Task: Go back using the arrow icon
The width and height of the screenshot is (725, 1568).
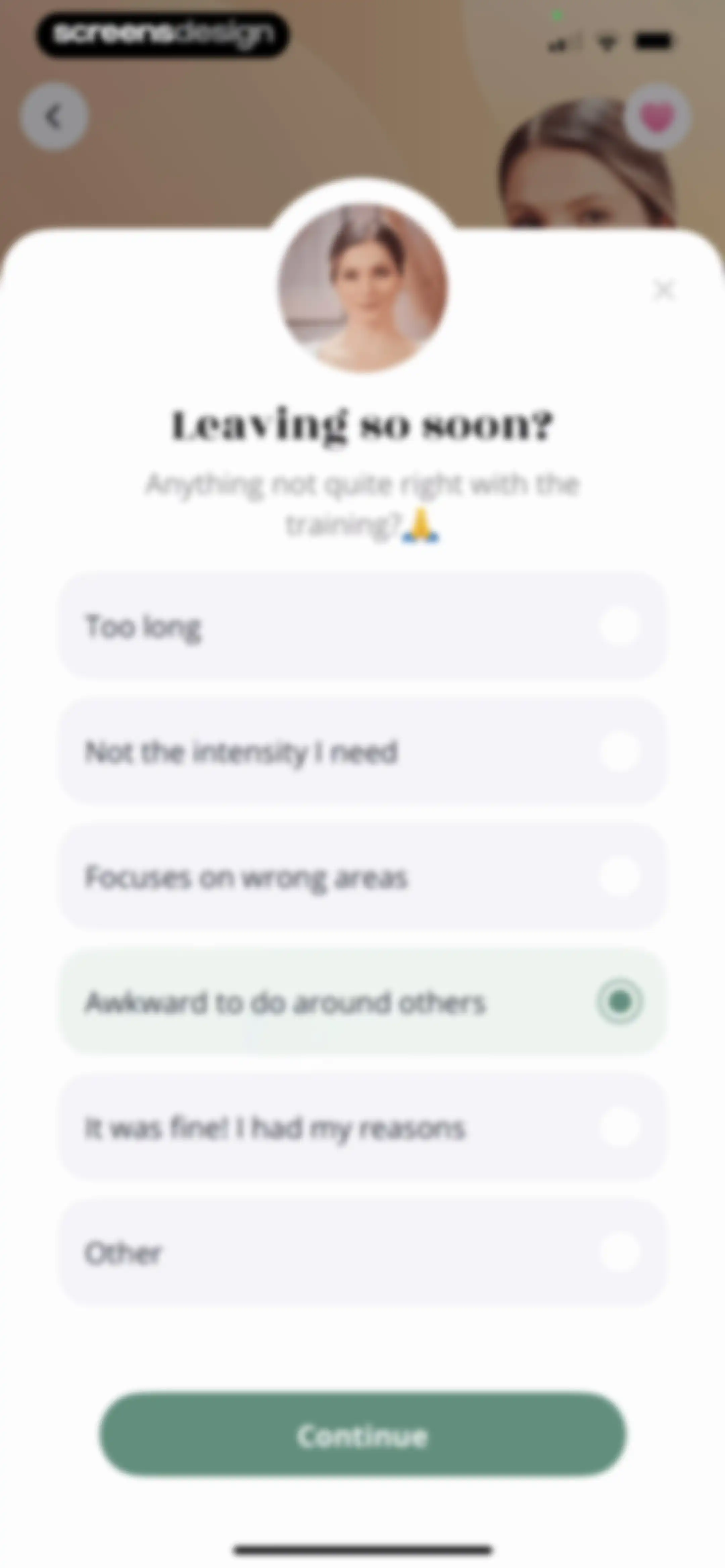Action: point(54,116)
